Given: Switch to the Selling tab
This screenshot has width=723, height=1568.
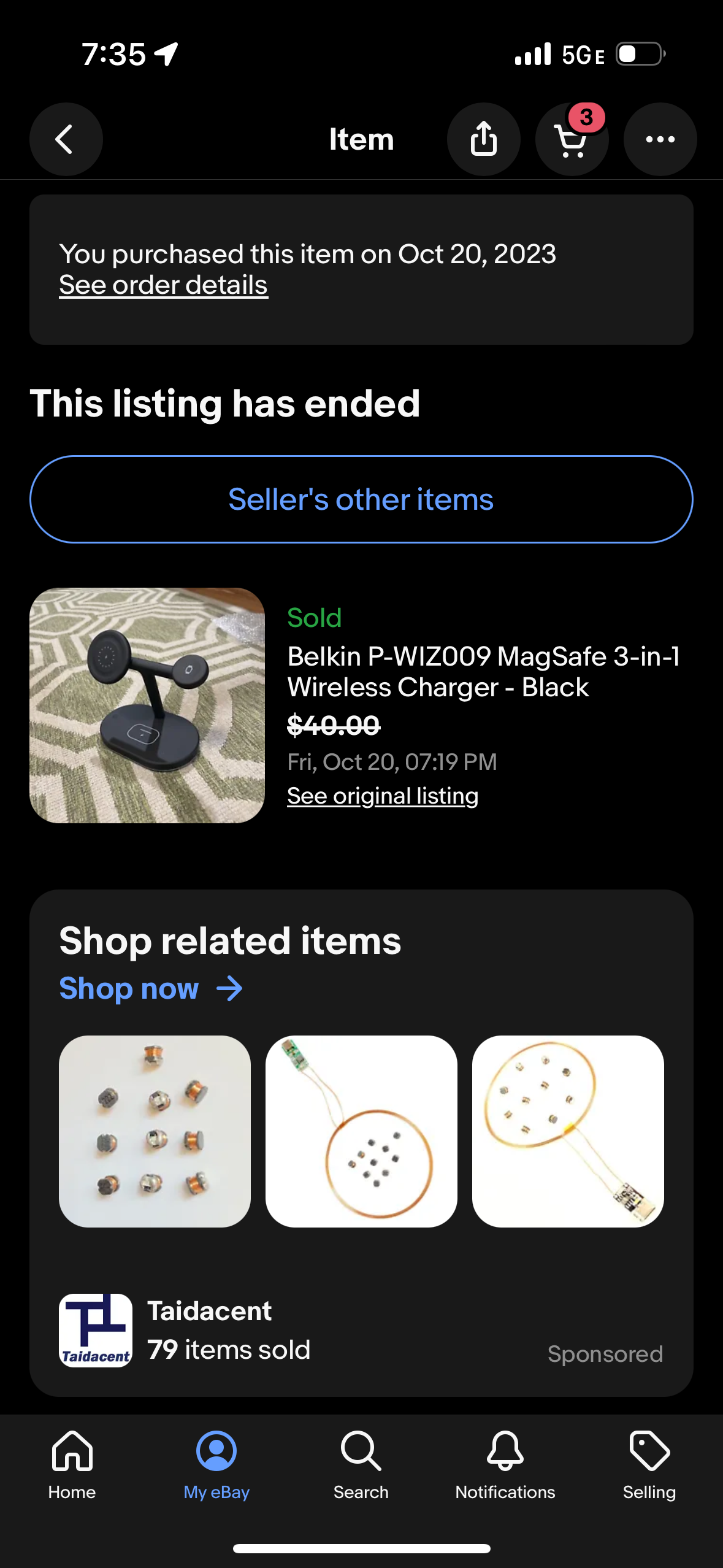Looking at the screenshot, I should click(649, 1464).
